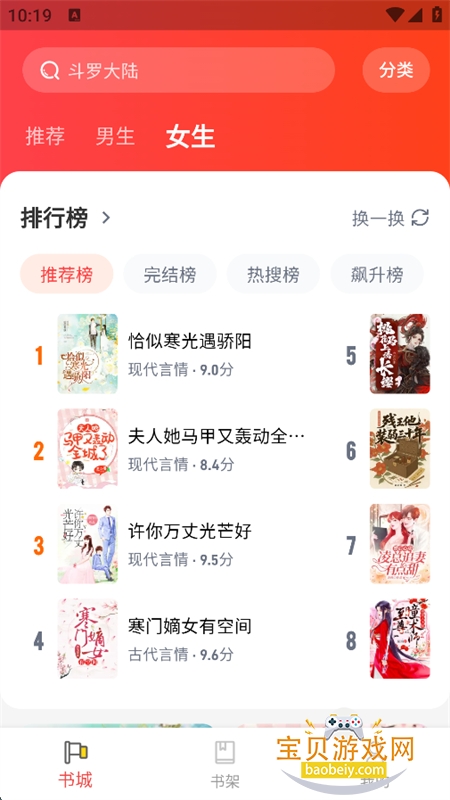This screenshot has width=450, height=800.
Task: Open the 书城 bookstore tab
Action: click(x=75, y=764)
